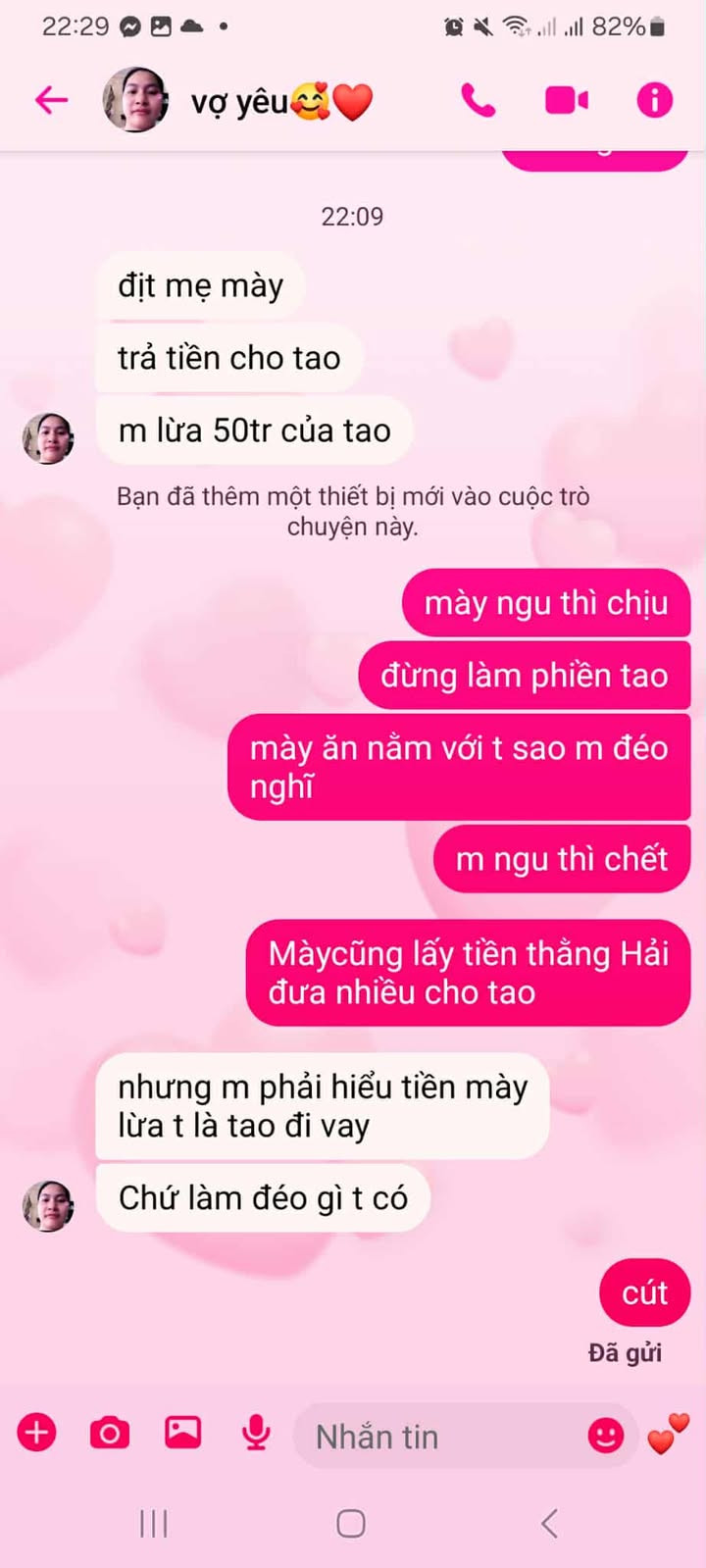Start a video call with vợ yêu
This screenshot has height=1568, width=706.
[x=566, y=100]
